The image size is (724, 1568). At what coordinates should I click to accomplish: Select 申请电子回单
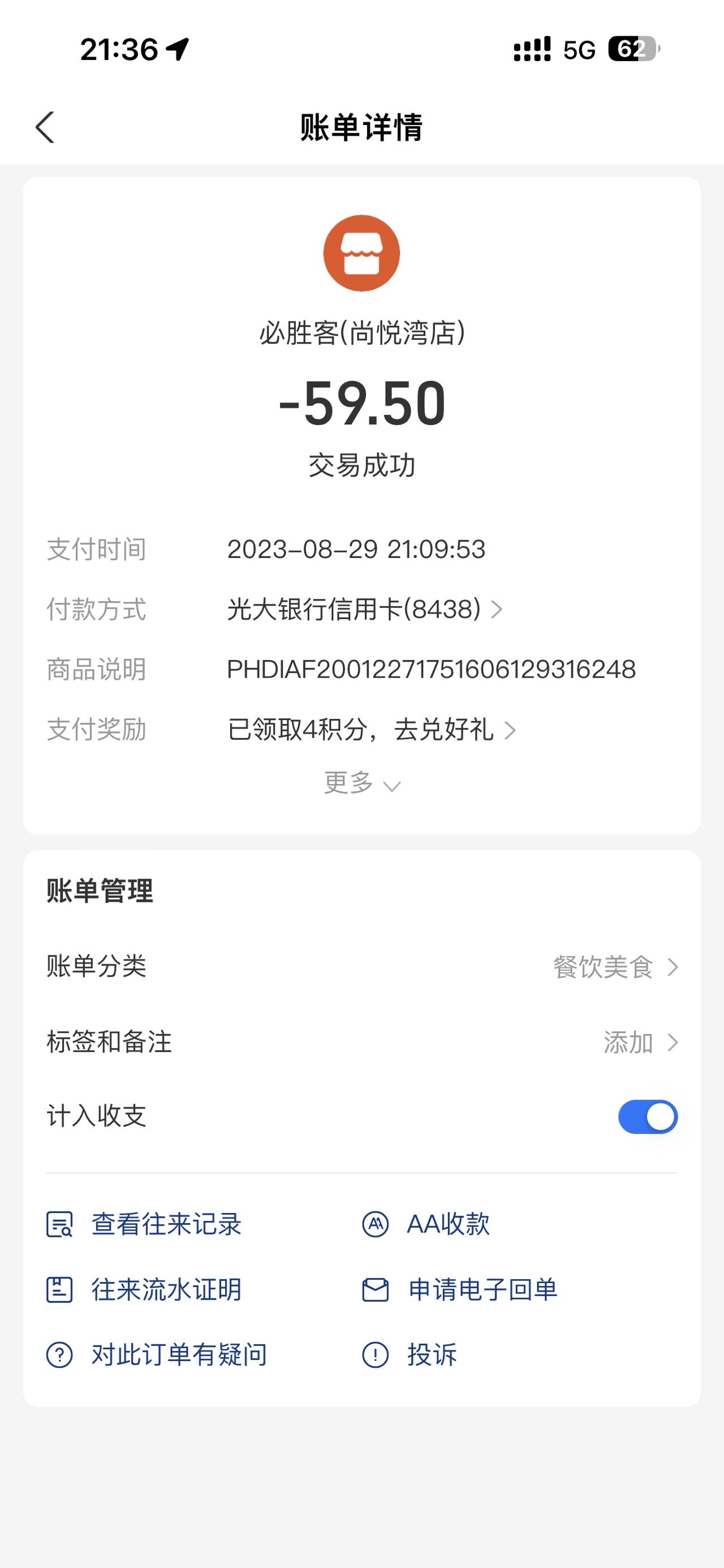coord(460,1290)
